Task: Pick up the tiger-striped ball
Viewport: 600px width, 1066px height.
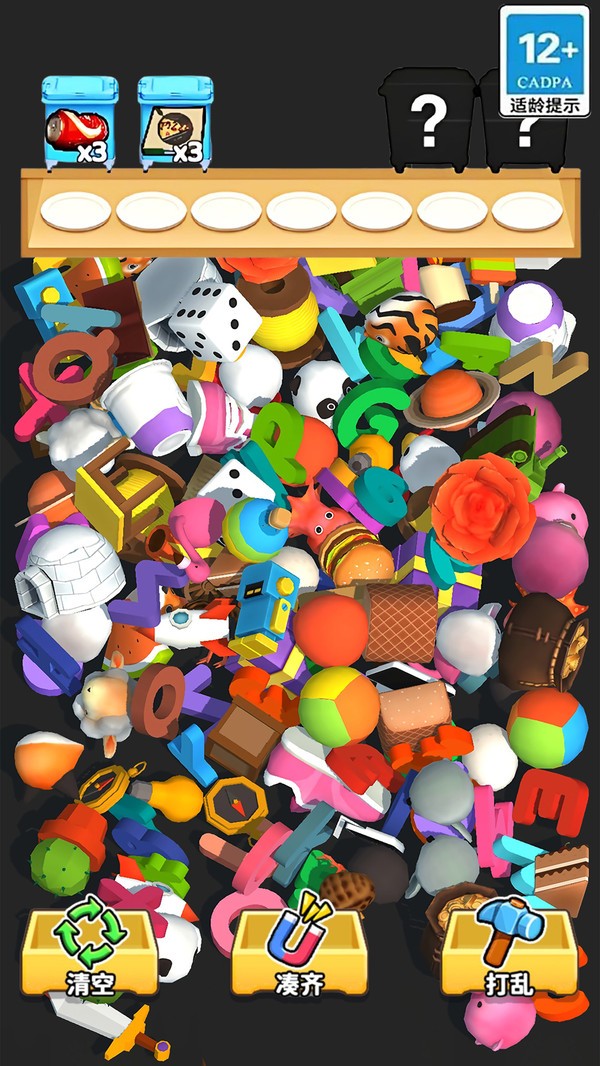Action: pos(402,325)
